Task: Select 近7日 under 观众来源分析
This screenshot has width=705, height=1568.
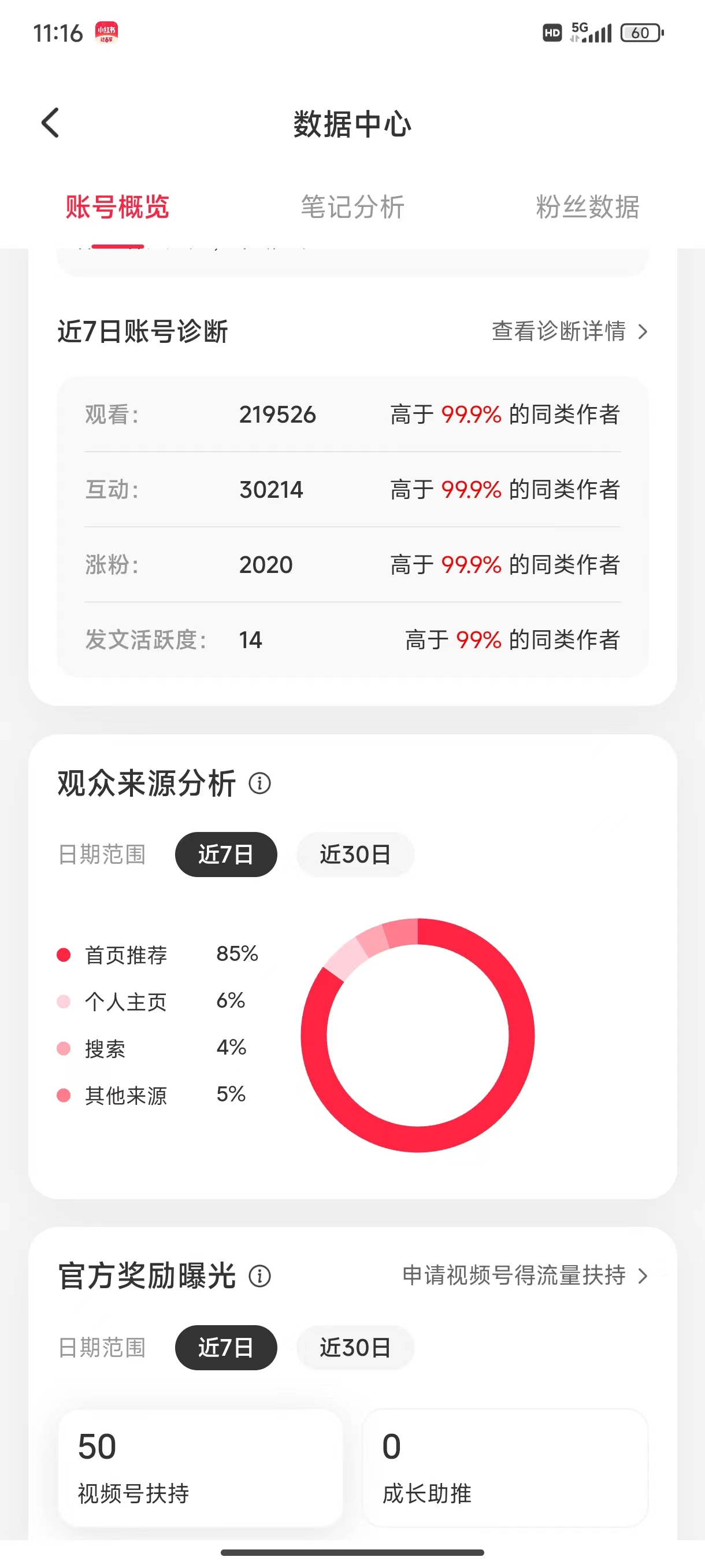Action: pos(226,855)
